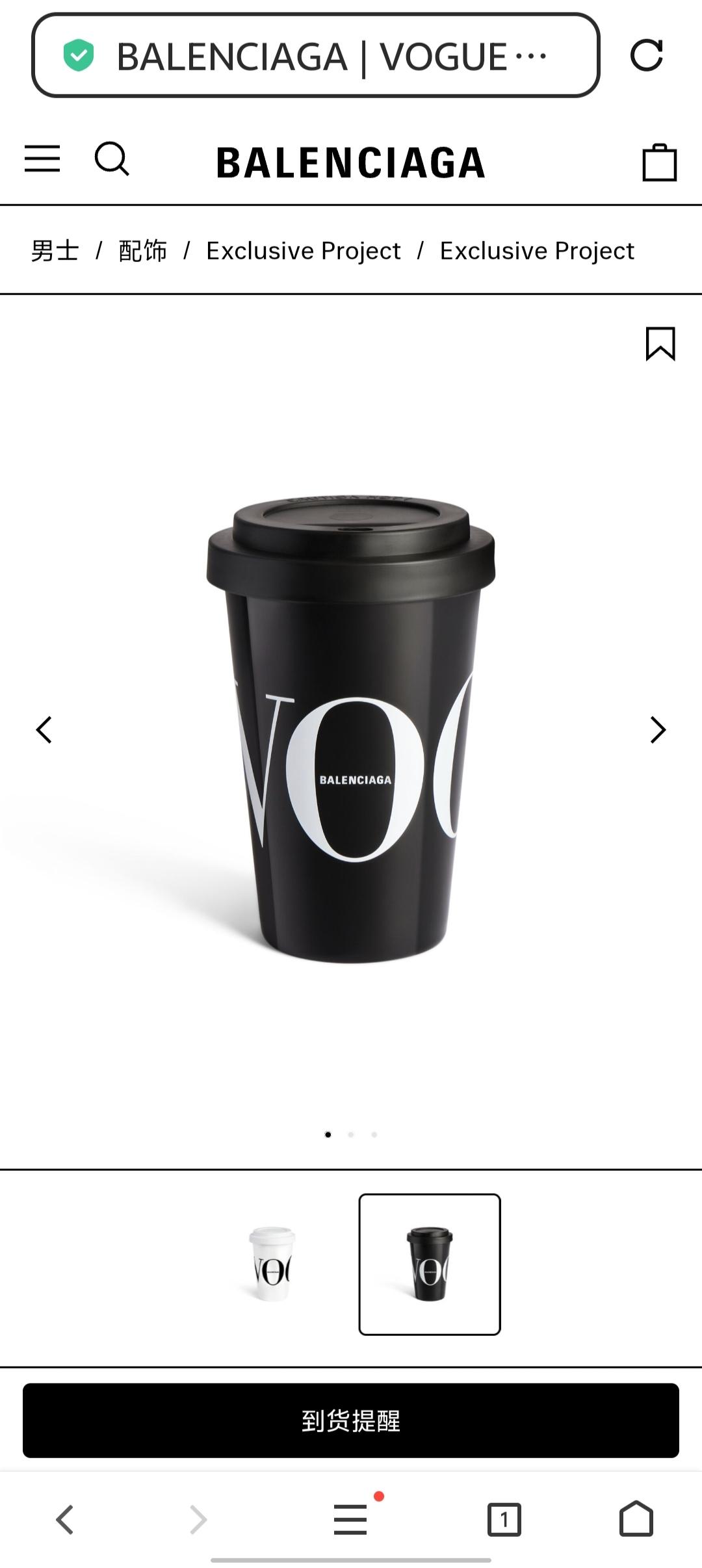Select the black cup color variant
The width and height of the screenshot is (702, 1568).
430,1264
